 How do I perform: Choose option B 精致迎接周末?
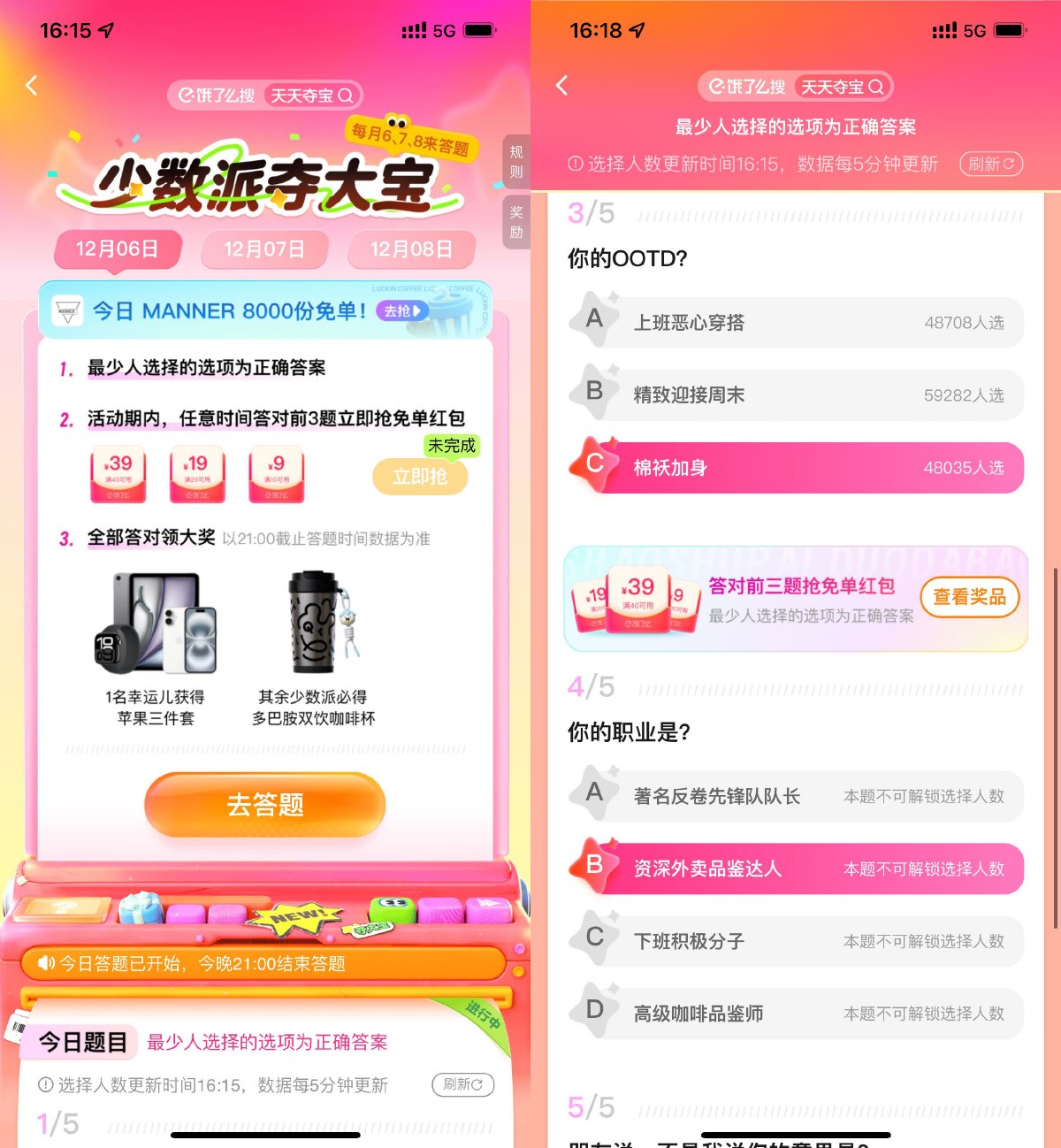[796, 395]
